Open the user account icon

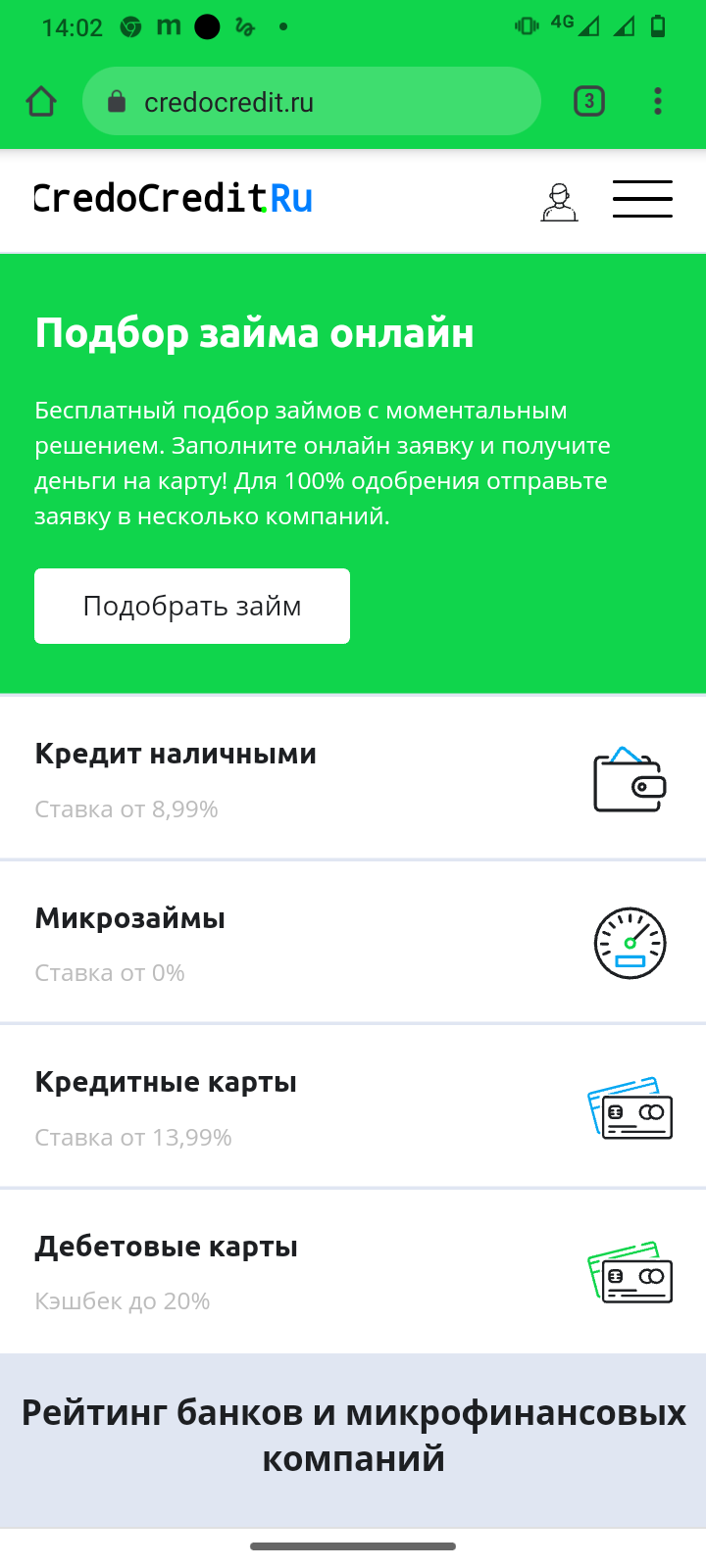click(x=559, y=202)
